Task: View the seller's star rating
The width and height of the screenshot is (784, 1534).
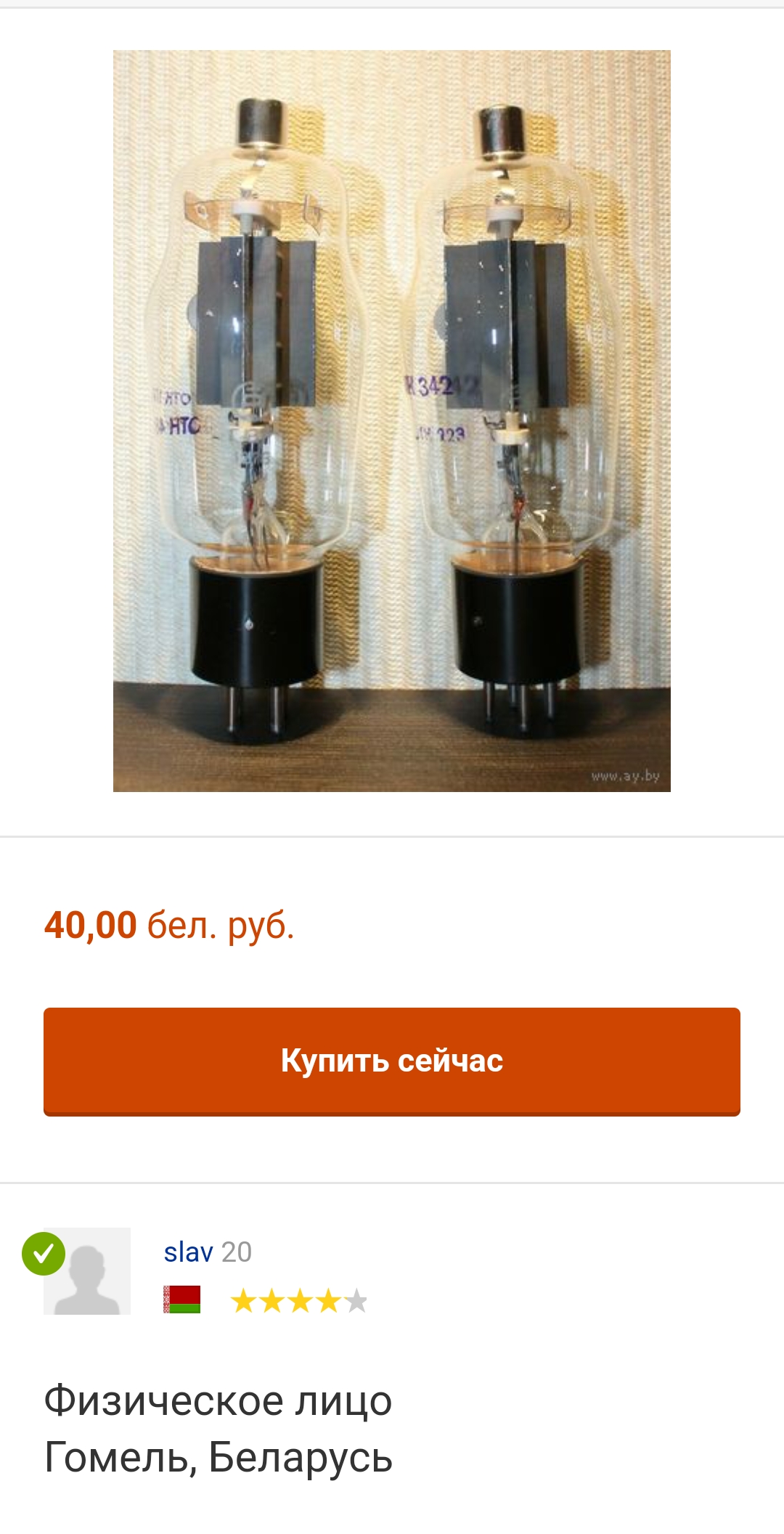Action: [298, 1301]
